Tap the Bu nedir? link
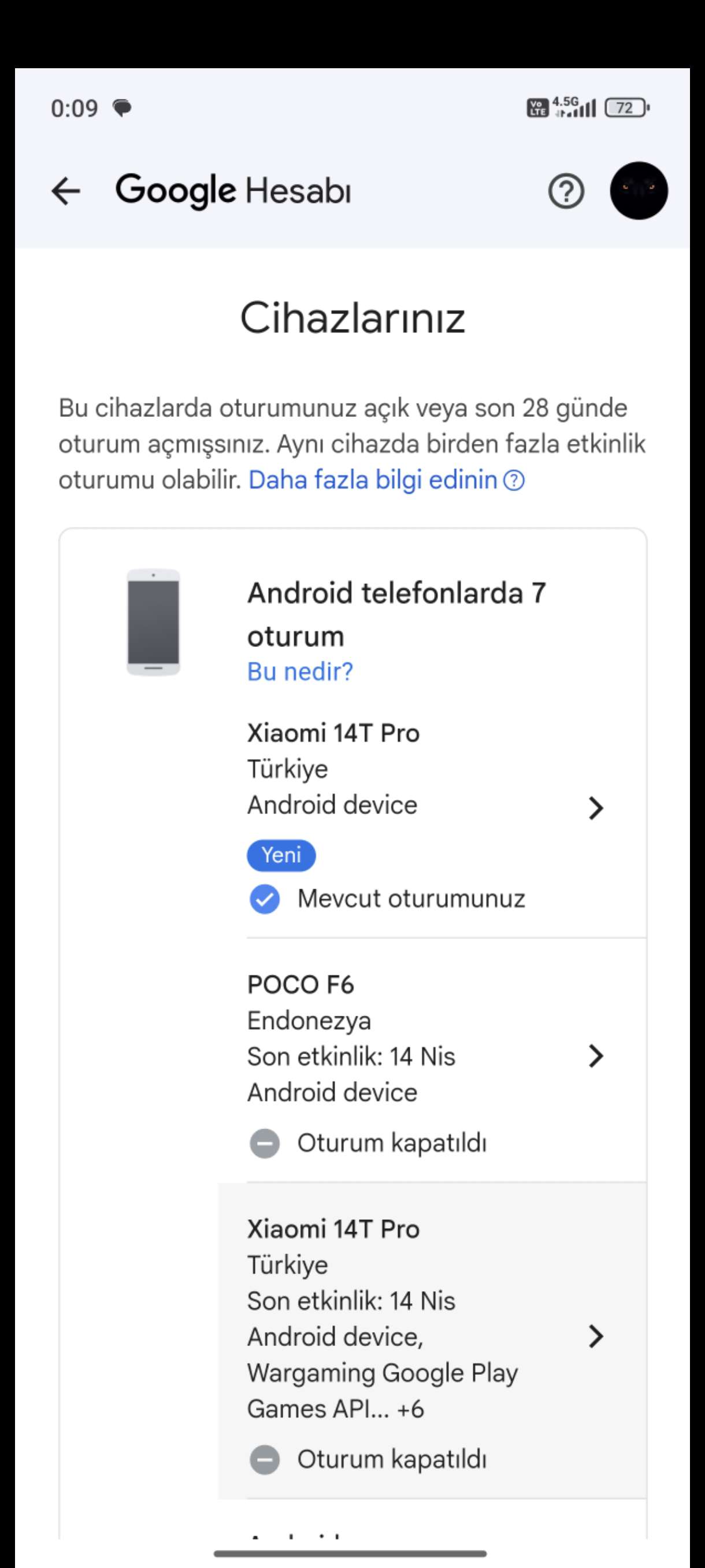The width and height of the screenshot is (705, 1568). (x=300, y=671)
